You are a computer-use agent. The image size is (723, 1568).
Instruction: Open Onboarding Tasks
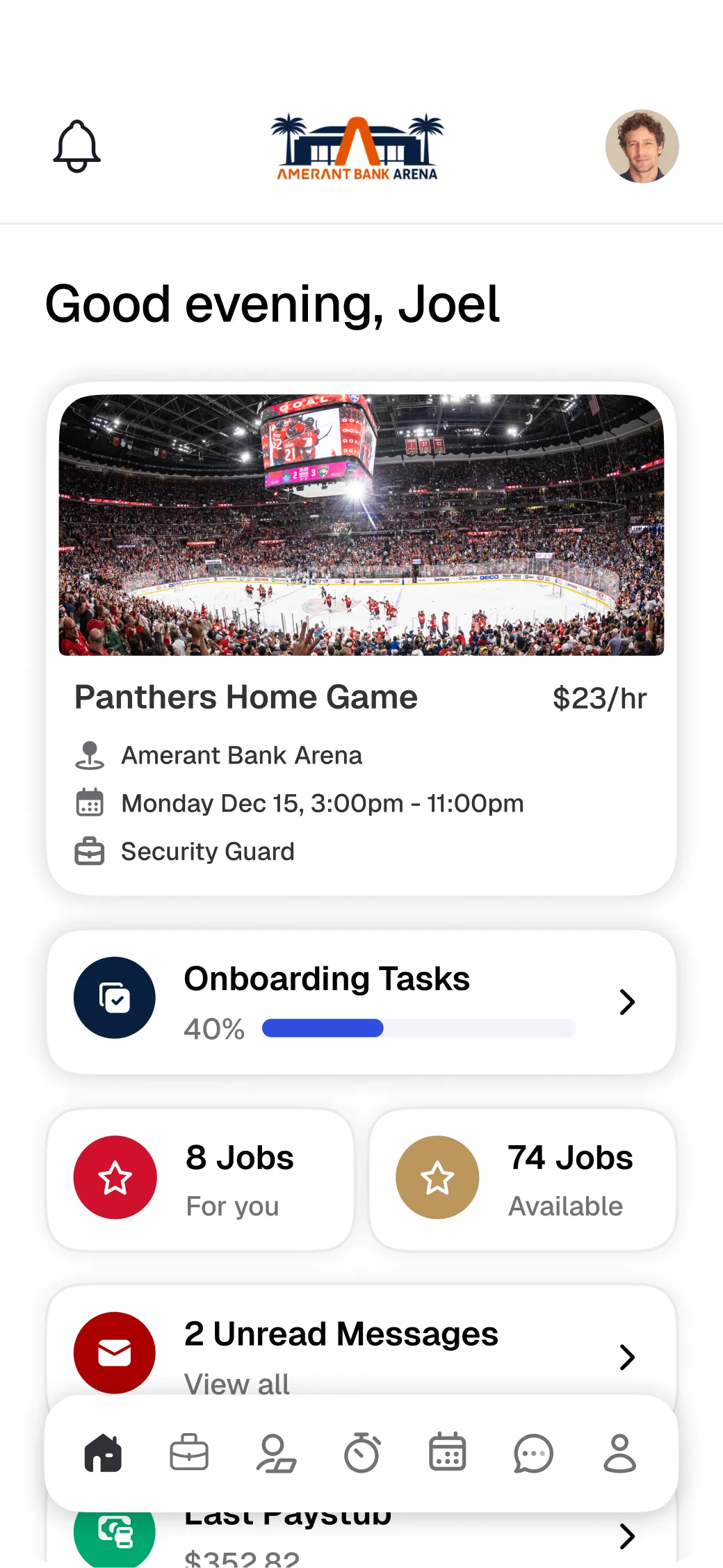(361, 1002)
